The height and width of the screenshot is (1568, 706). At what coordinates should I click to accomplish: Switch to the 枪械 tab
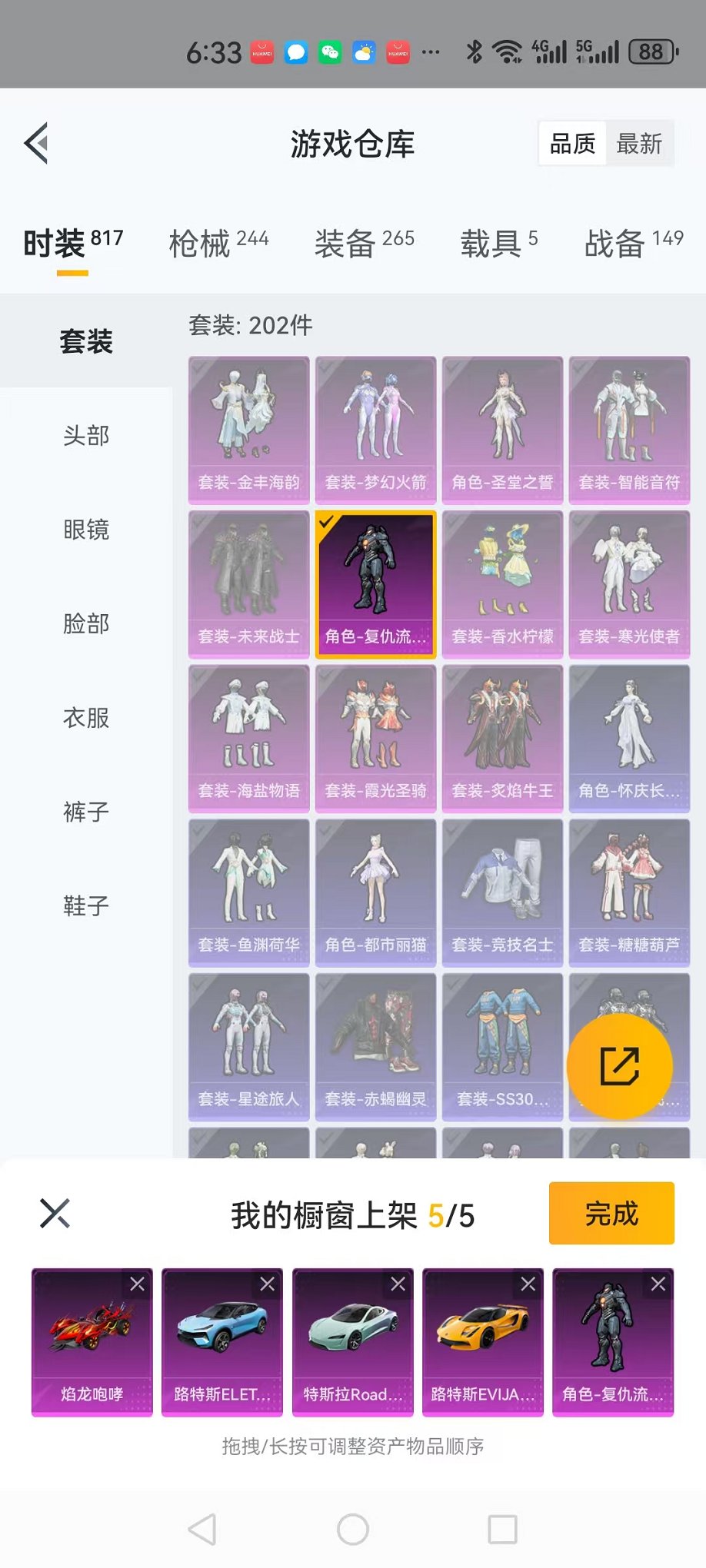218,244
